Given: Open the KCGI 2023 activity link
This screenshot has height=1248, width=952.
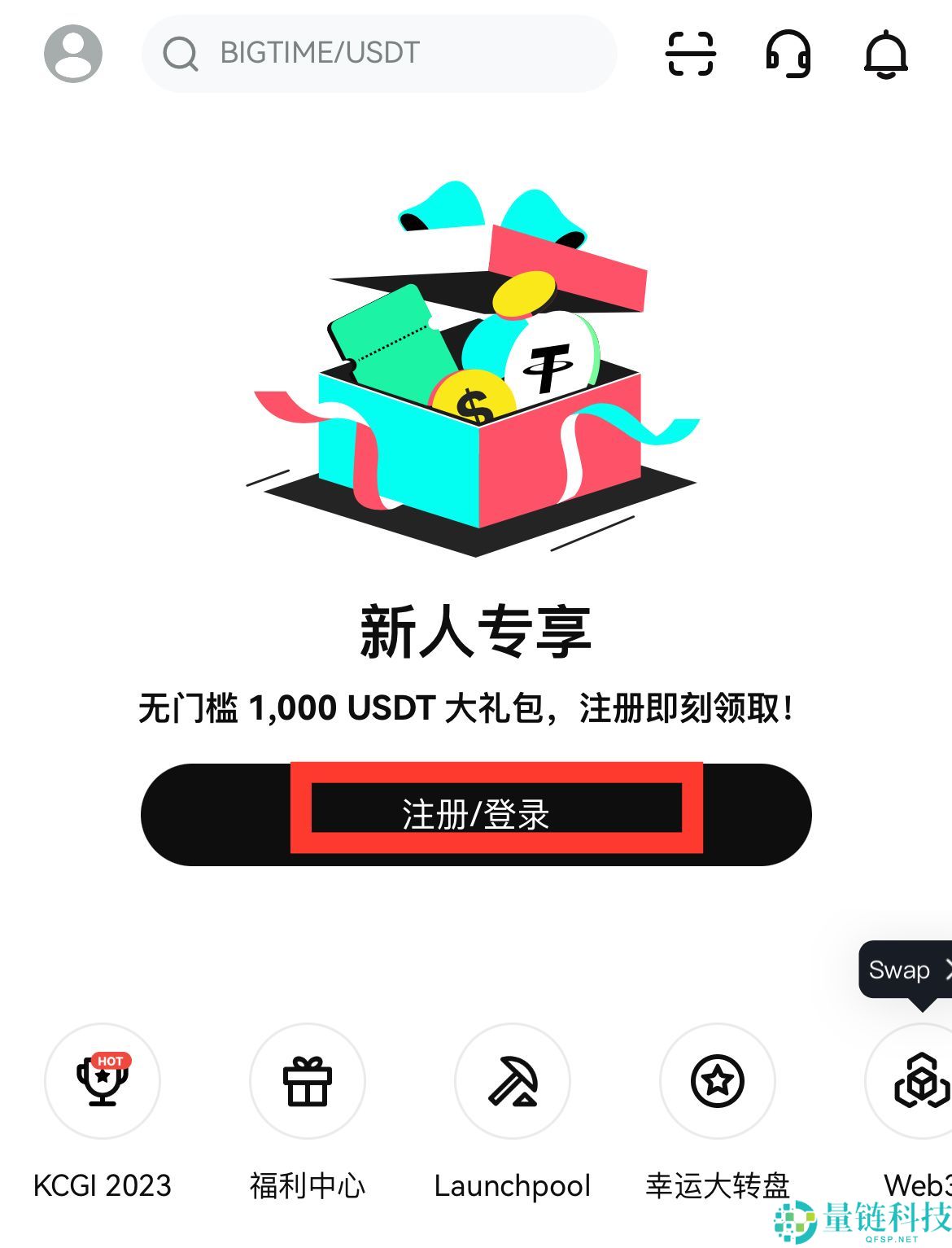Looking at the screenshot, I should pos(101,1185).
